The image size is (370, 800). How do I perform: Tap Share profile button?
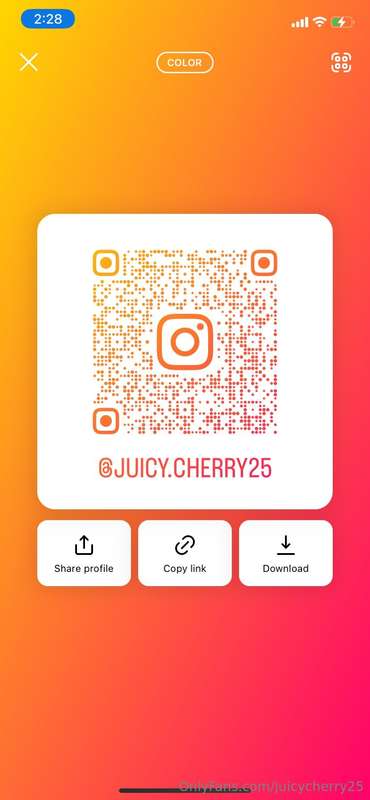click(84, 553)
